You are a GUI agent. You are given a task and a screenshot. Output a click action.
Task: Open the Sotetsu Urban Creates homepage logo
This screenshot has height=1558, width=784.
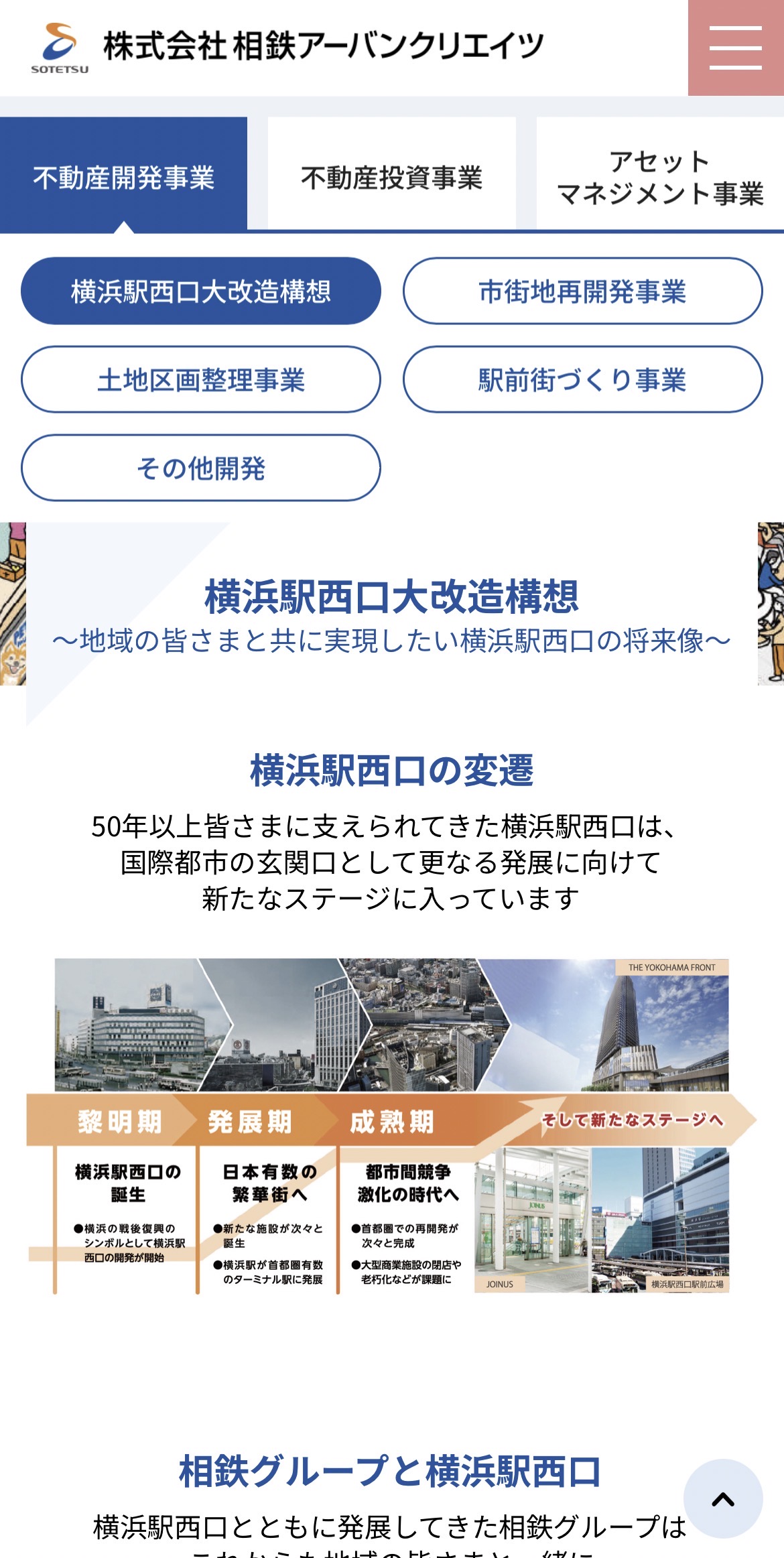(x=287, y=47)
